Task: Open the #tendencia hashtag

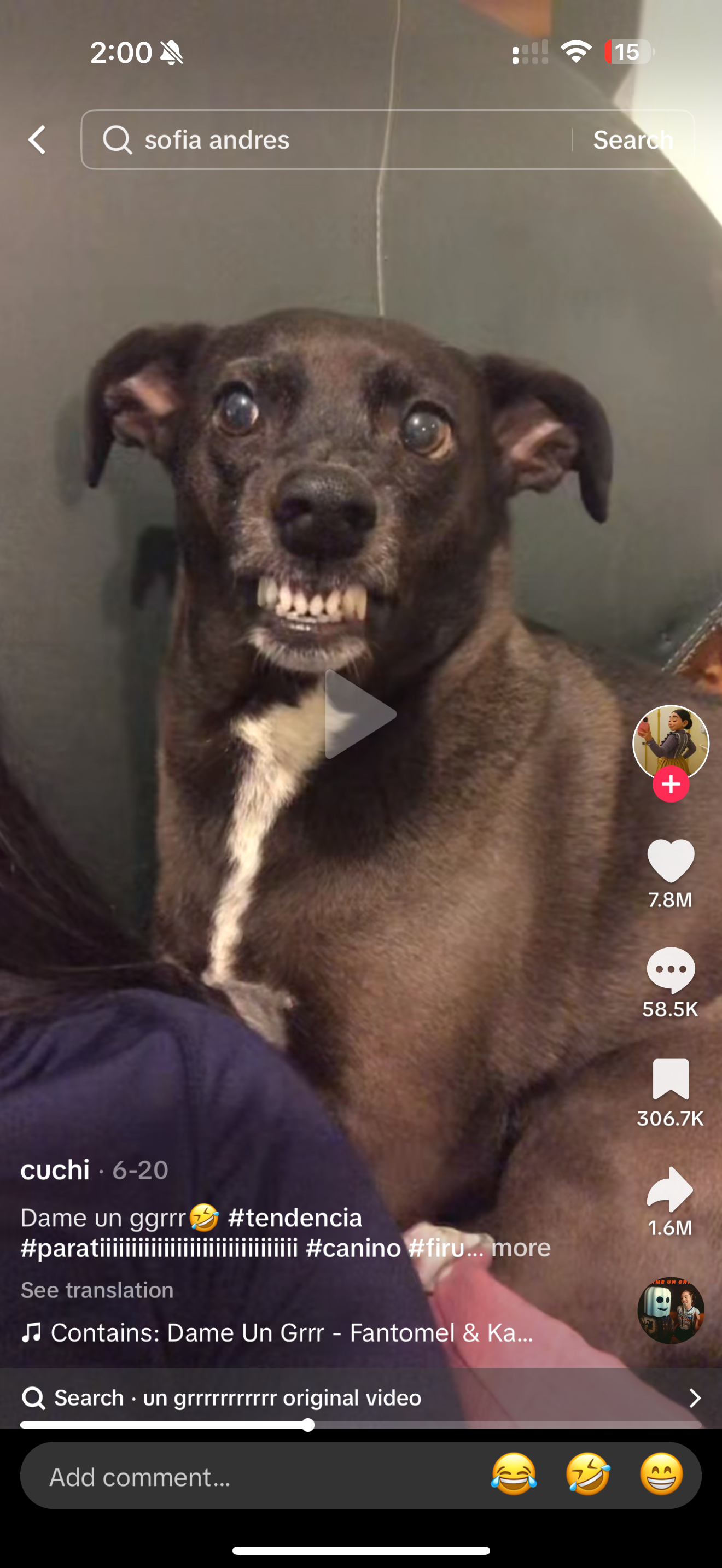Action: [295, 1218]
